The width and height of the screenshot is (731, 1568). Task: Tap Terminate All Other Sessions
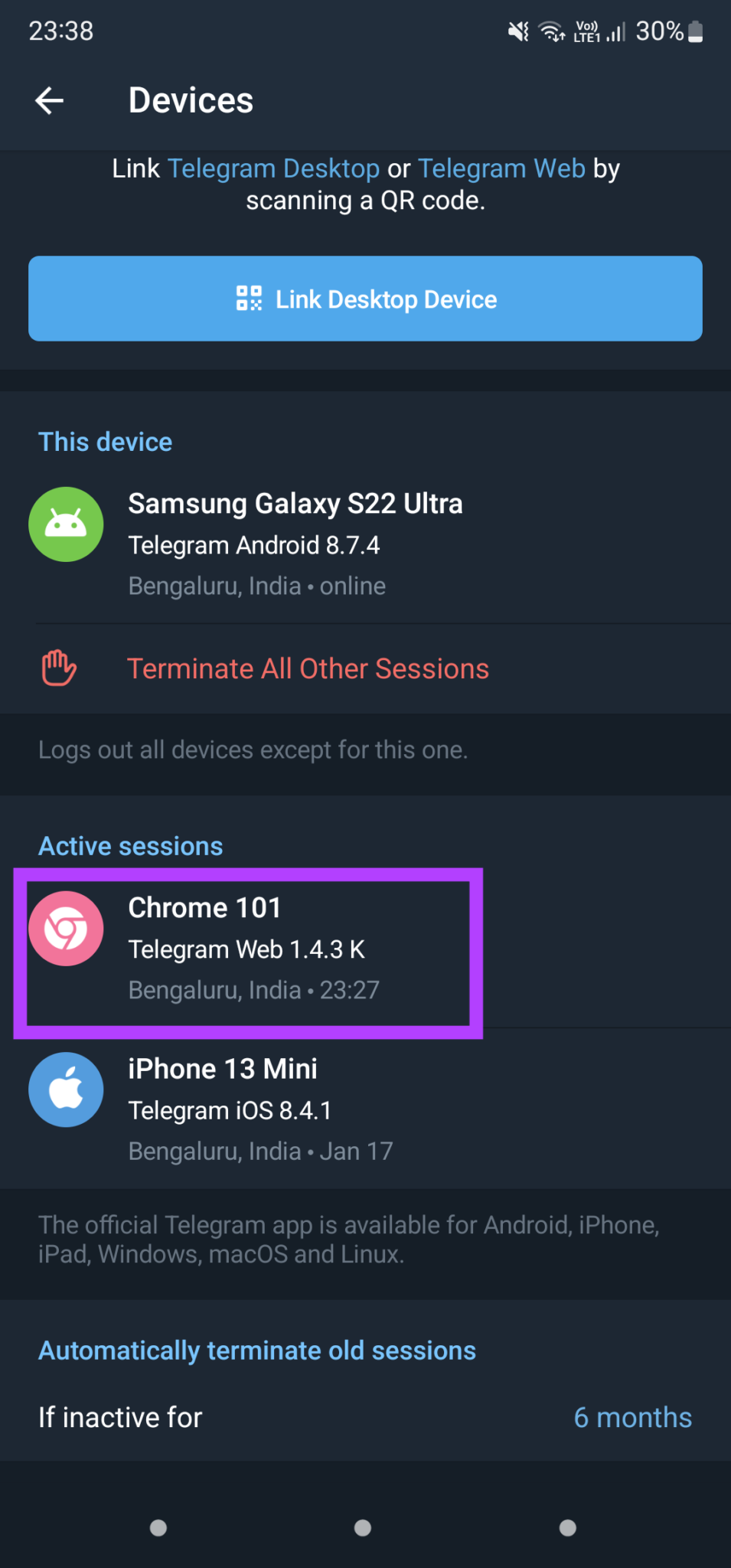coord(308,668)
